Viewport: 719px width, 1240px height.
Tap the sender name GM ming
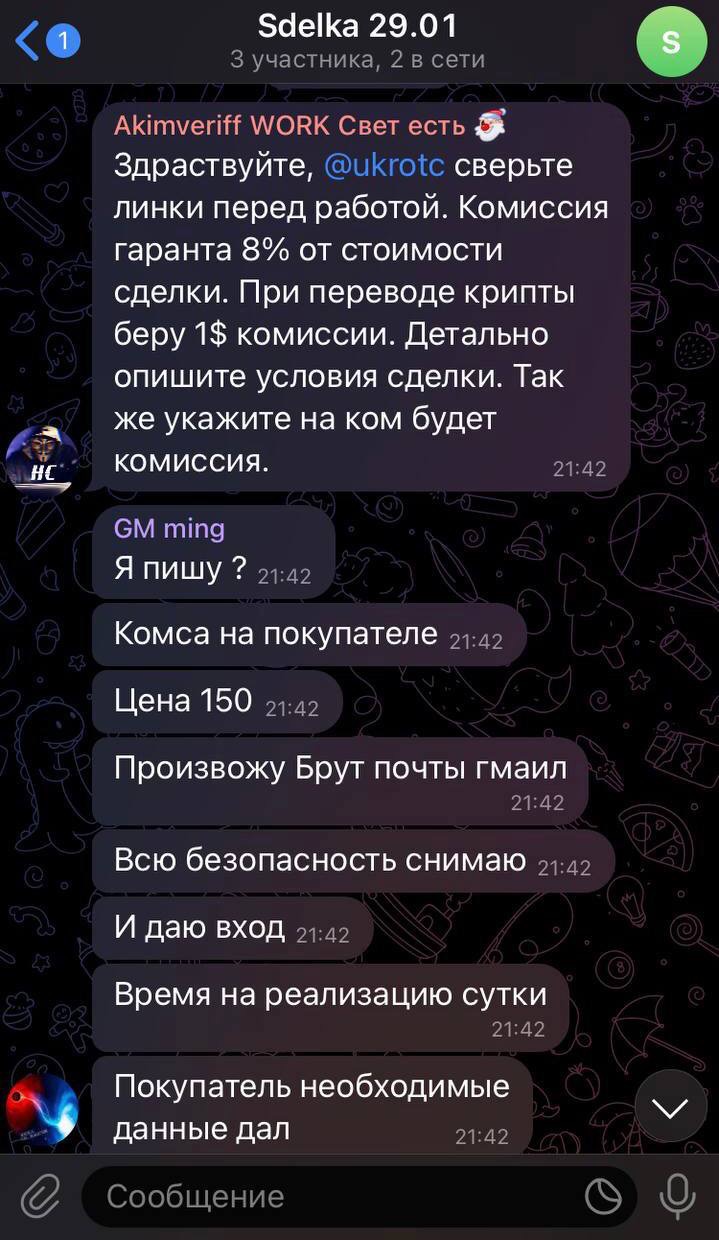[169, 528]
